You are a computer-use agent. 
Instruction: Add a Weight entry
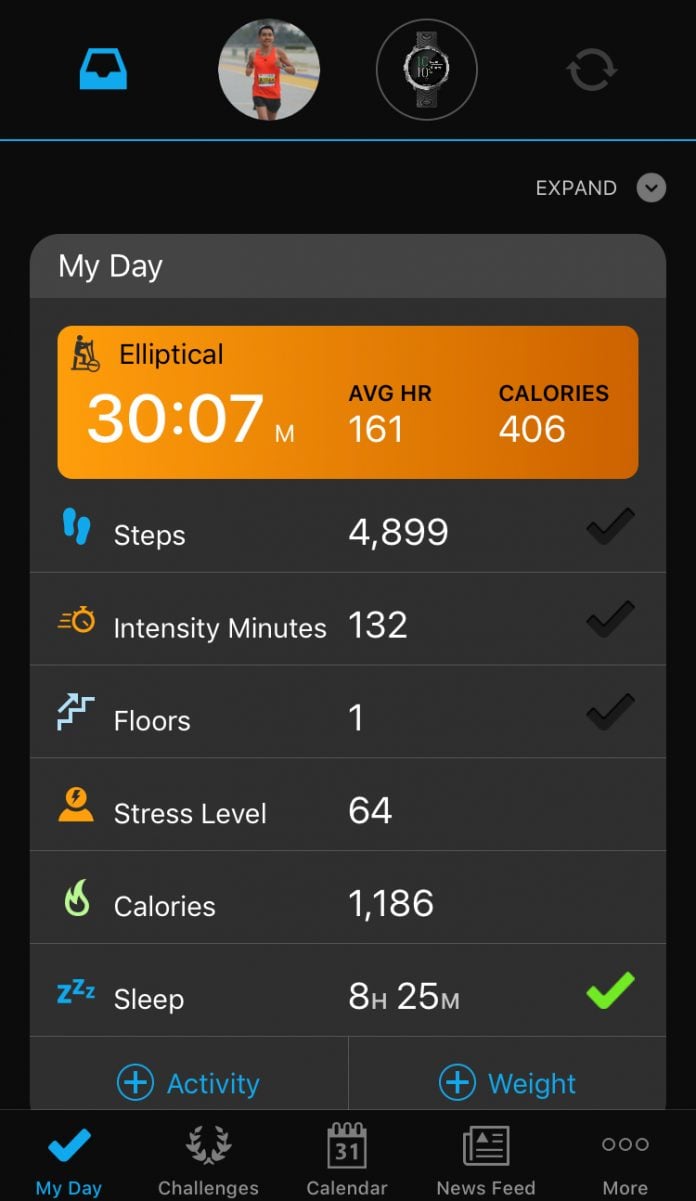point(508,1083)
